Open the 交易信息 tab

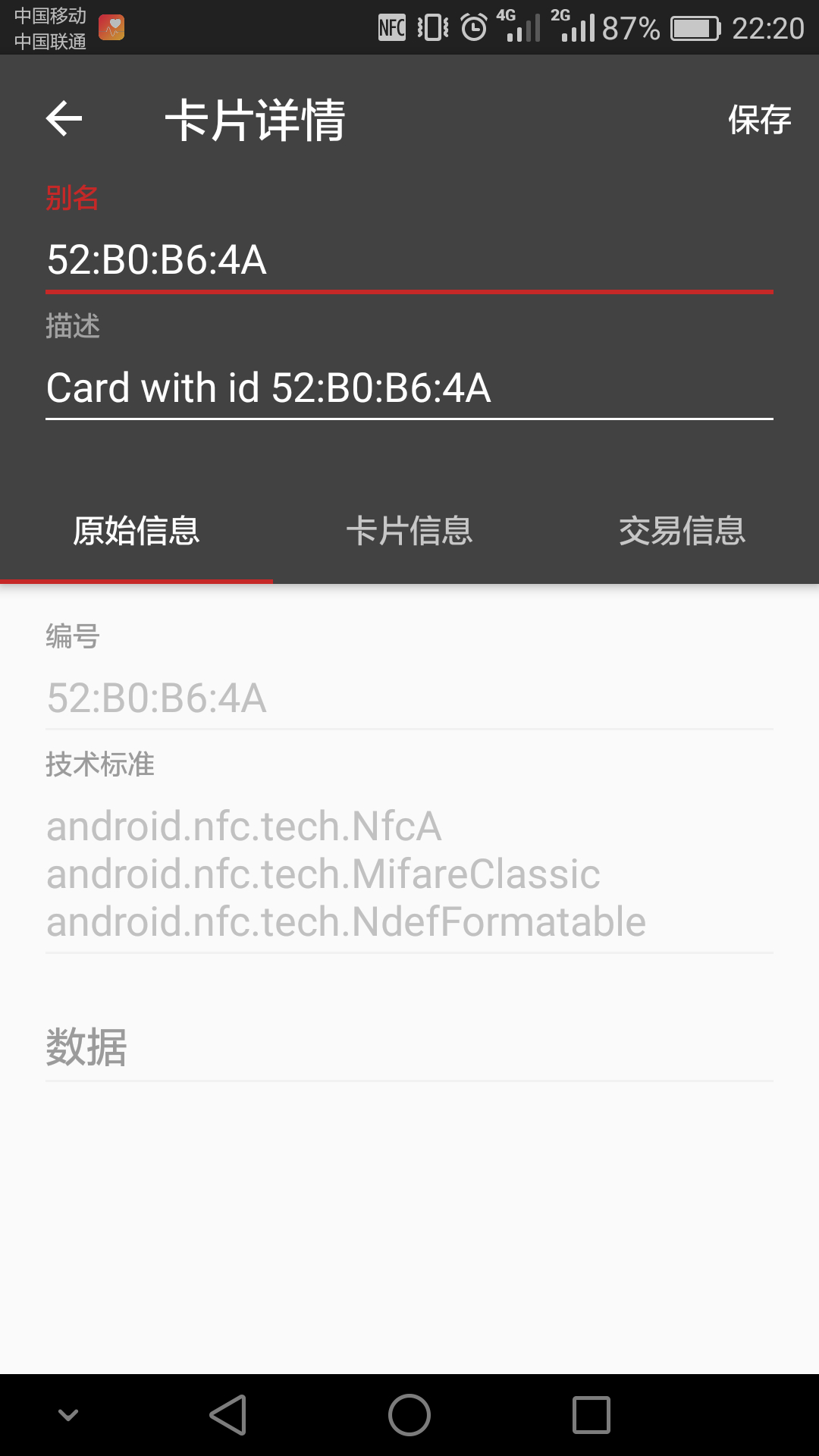[682, 531]
